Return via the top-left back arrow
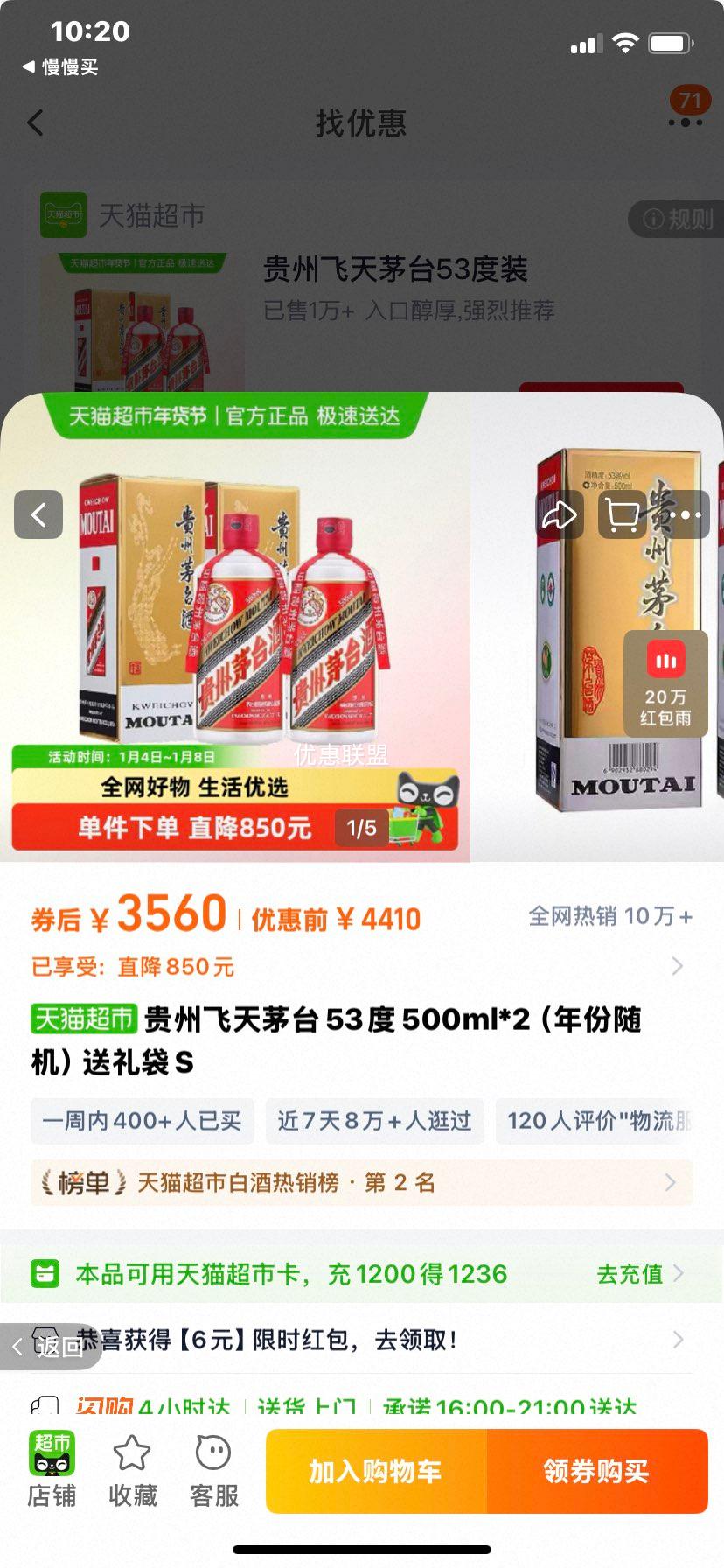 tap(35, 123)
